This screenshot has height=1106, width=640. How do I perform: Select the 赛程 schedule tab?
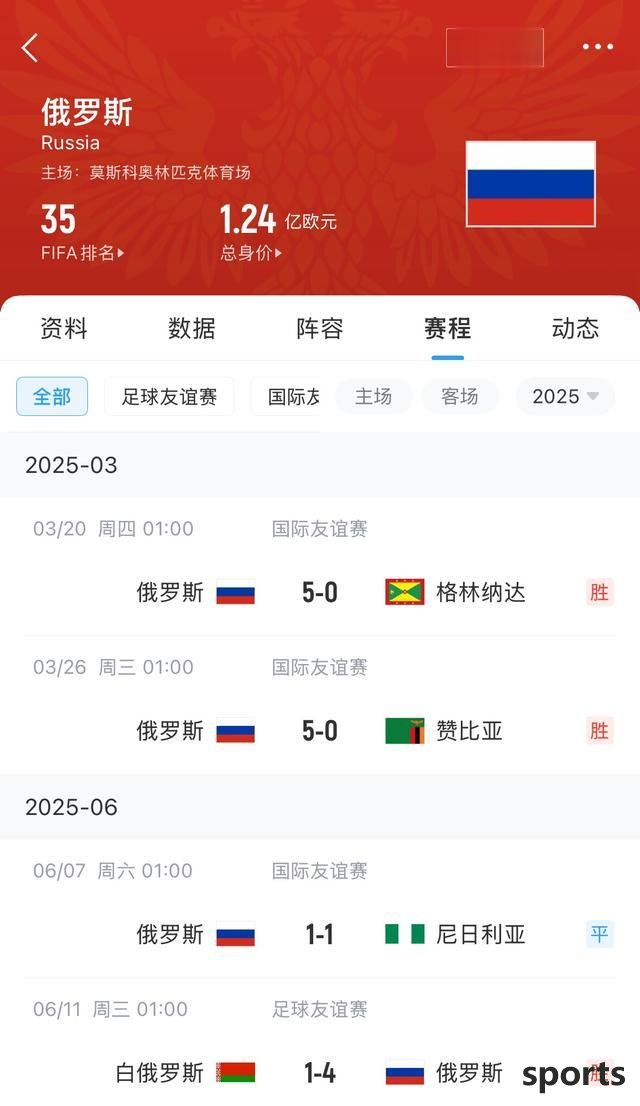pos(447,328)
